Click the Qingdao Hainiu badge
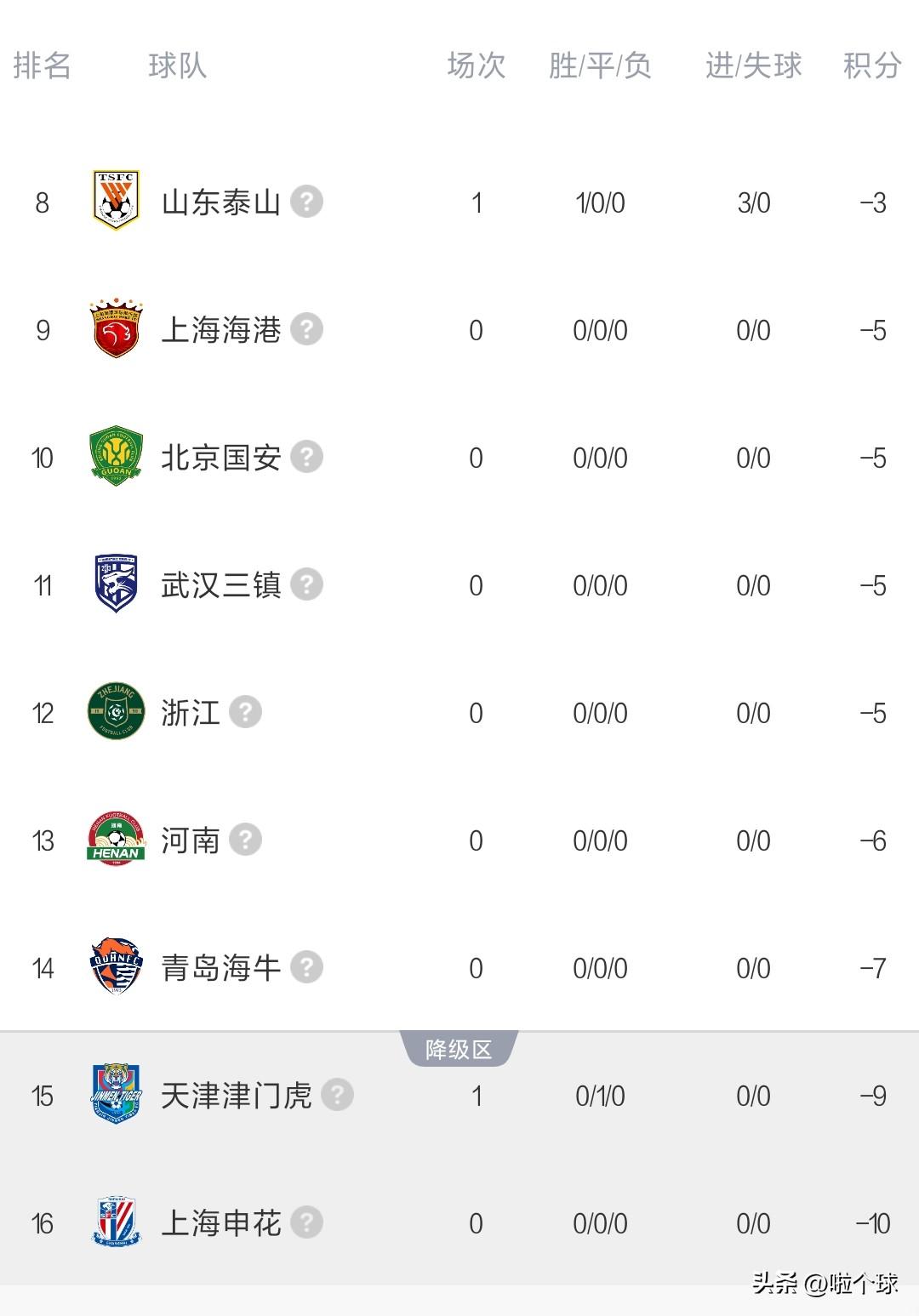This screenshot has width=919, height=1316. pos(117,967)
